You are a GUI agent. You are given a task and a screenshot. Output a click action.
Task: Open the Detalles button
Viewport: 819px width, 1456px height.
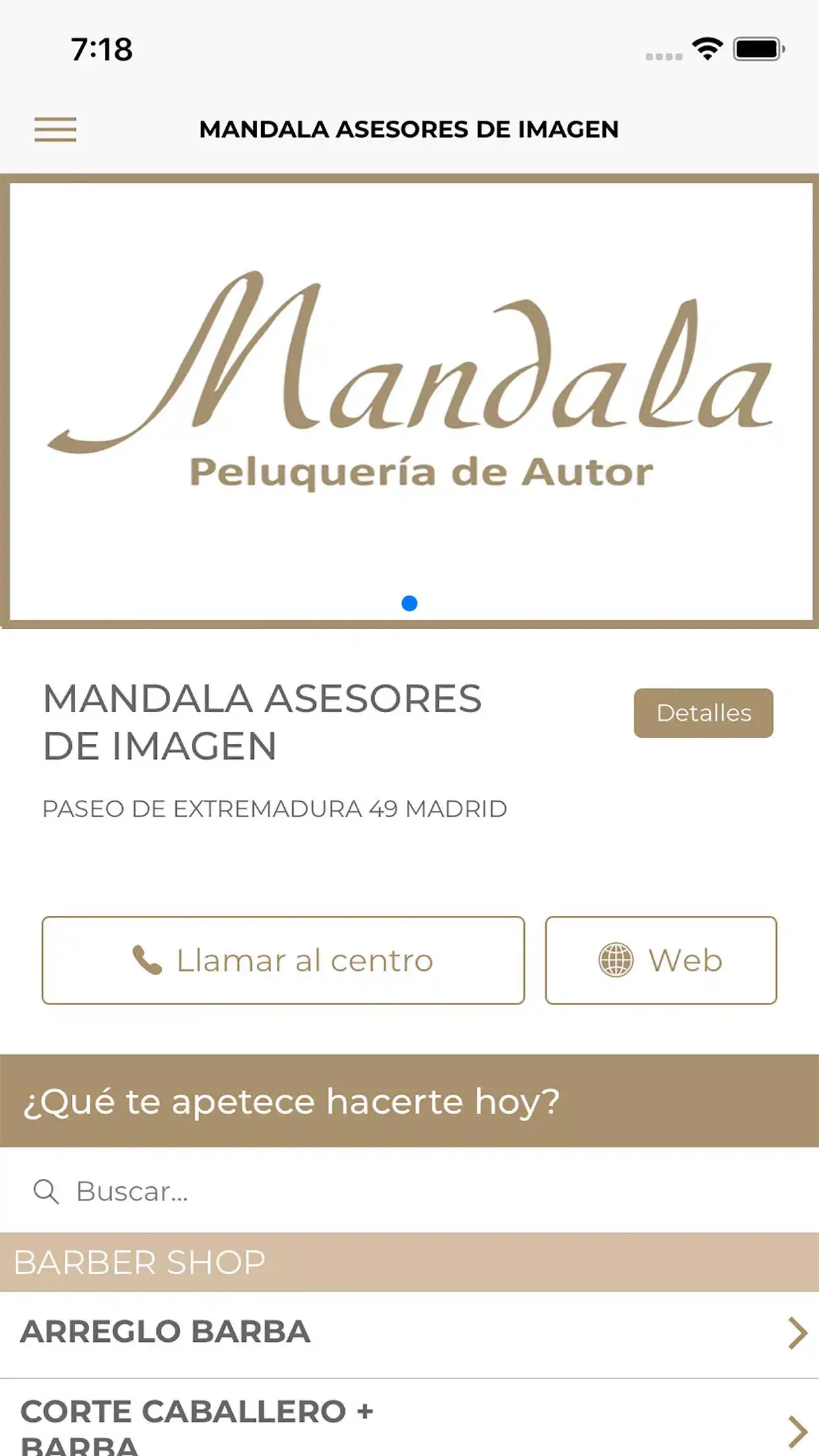[x=703, y=713]
